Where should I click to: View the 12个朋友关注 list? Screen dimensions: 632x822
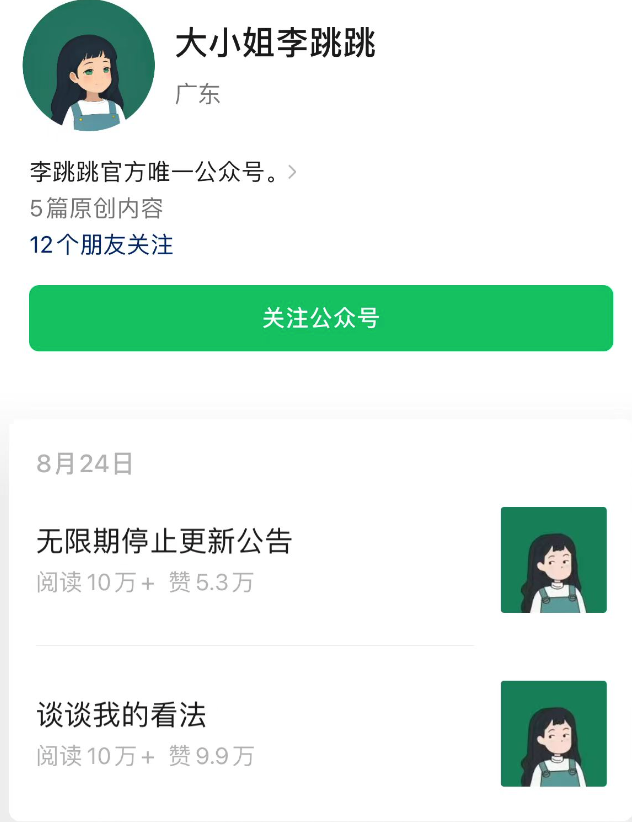click(x=102, y=244)
